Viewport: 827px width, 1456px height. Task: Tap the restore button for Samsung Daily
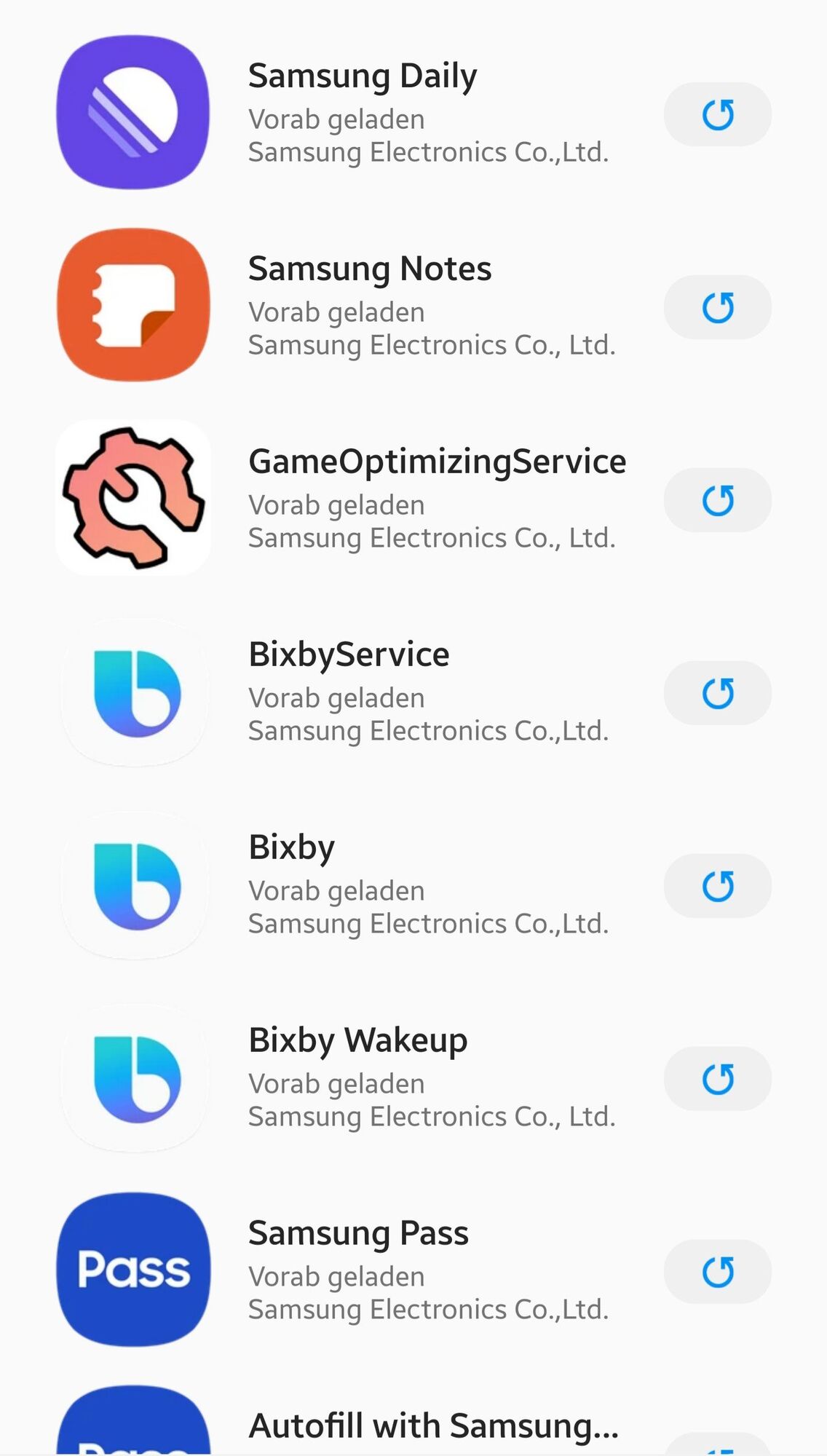click(717, 114)
